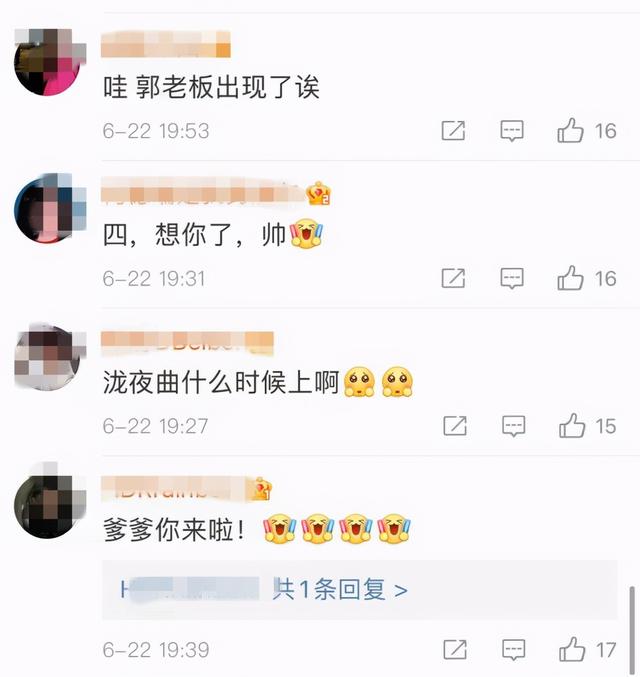Repost the comment 爹爹你来啦！

[453, 649]
